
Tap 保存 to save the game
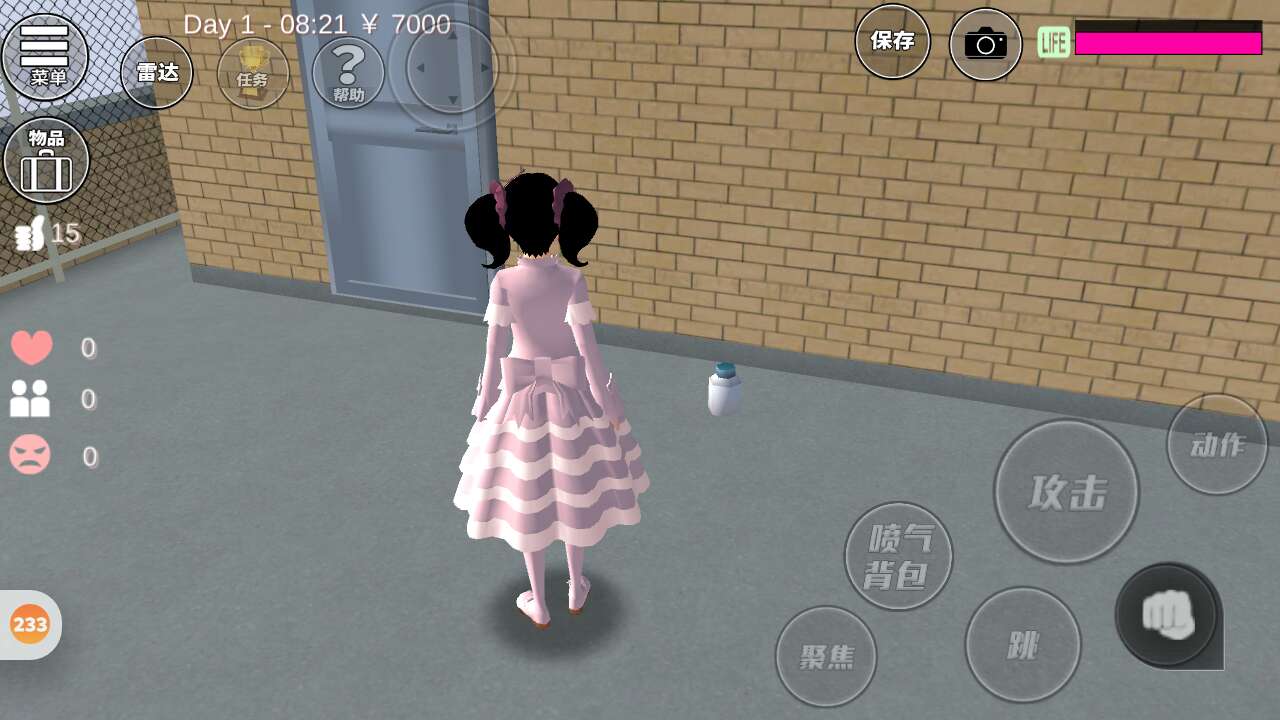pos(892,42)
